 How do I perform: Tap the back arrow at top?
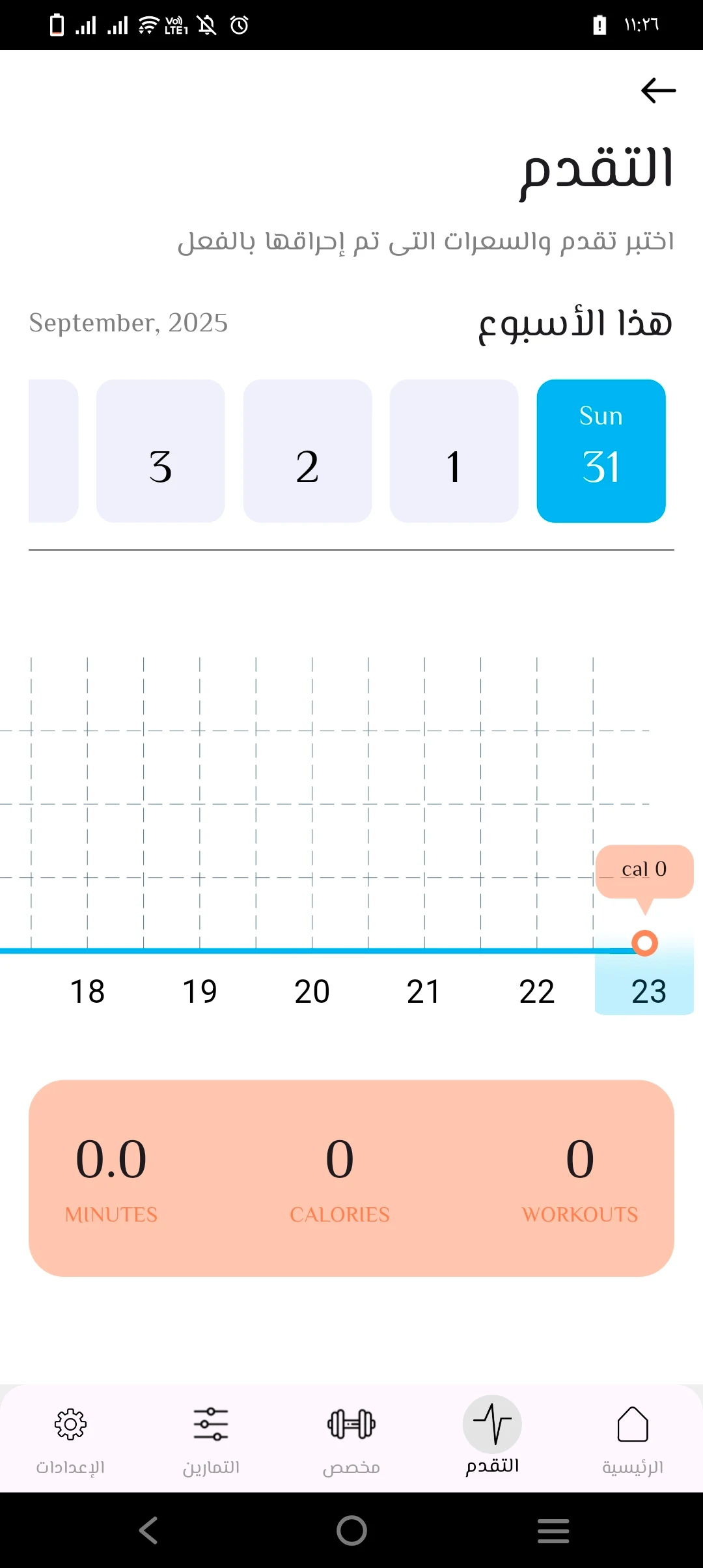tap(658, 91)
